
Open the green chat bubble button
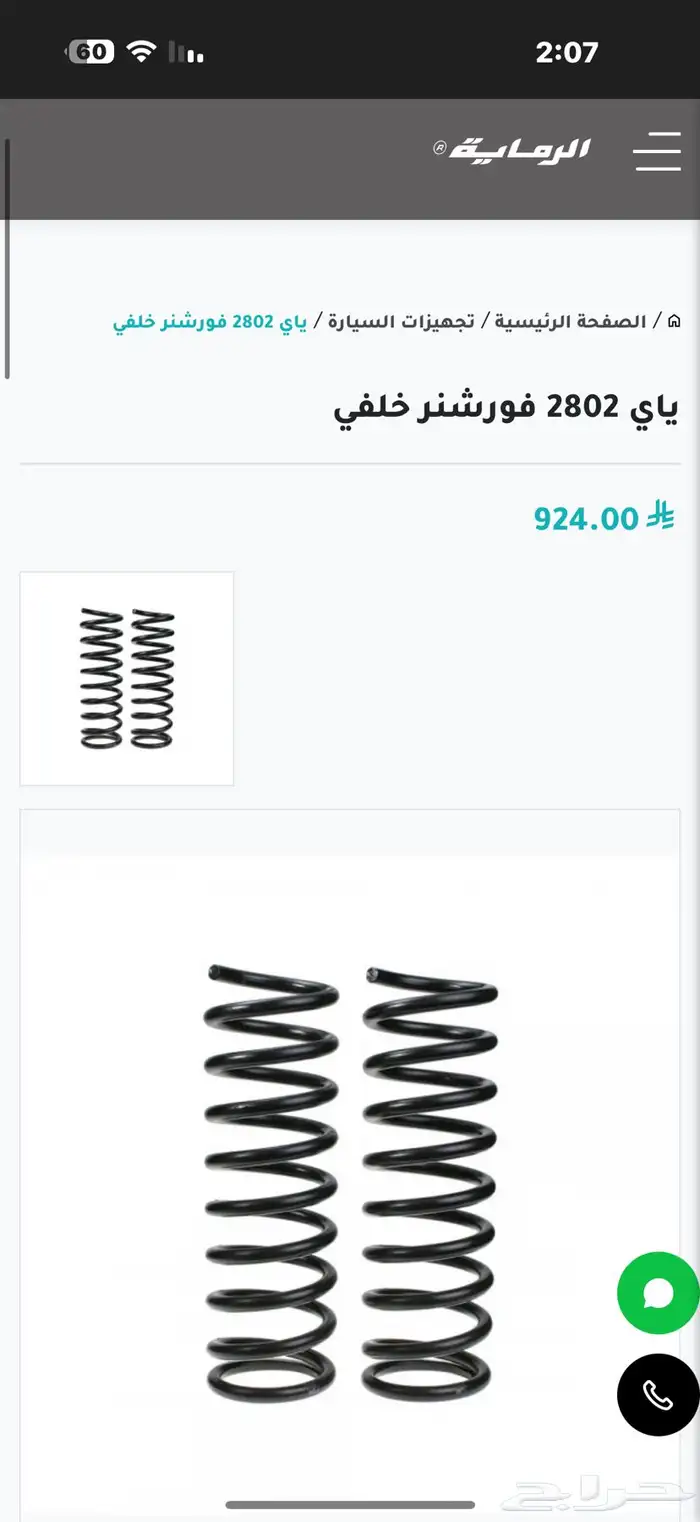(657, 1293)
